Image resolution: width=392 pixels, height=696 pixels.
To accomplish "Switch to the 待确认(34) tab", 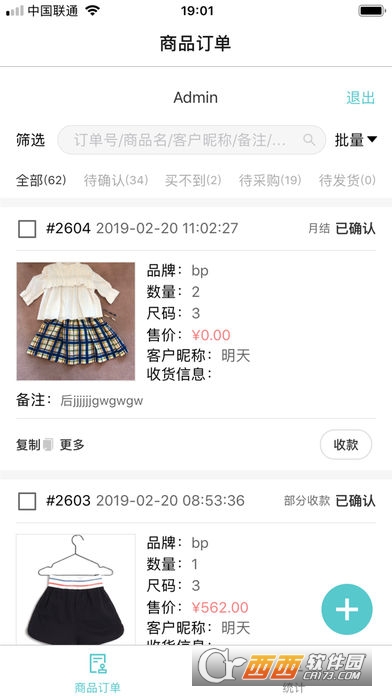I will click(x=116, y=180).
